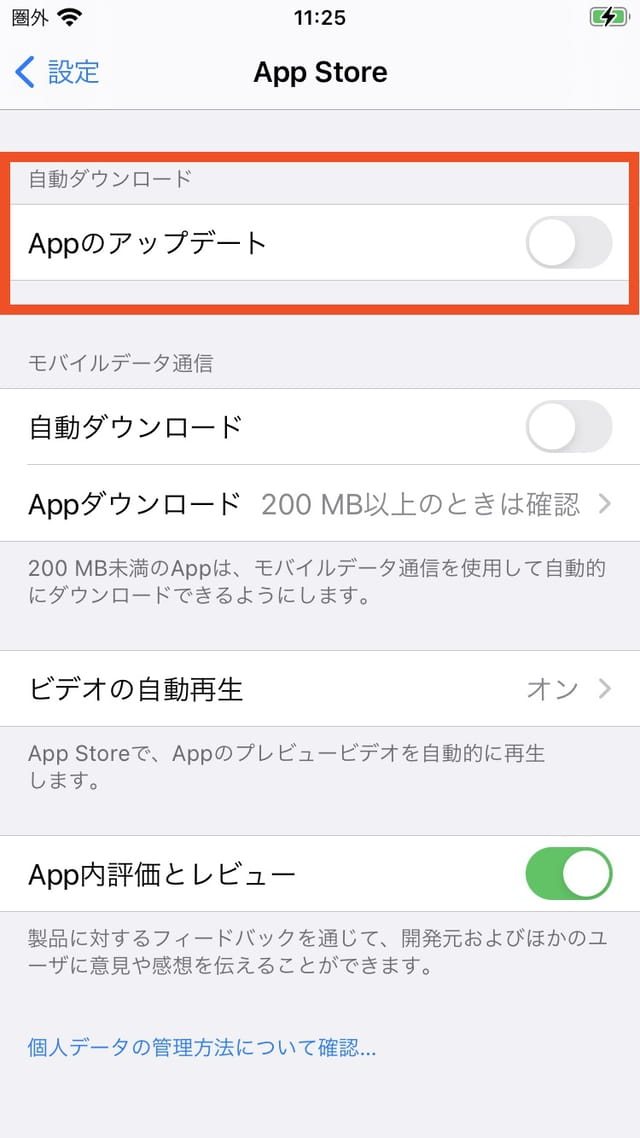
Task: Open ビデオの自動再生 options
Action: (320, 688)
